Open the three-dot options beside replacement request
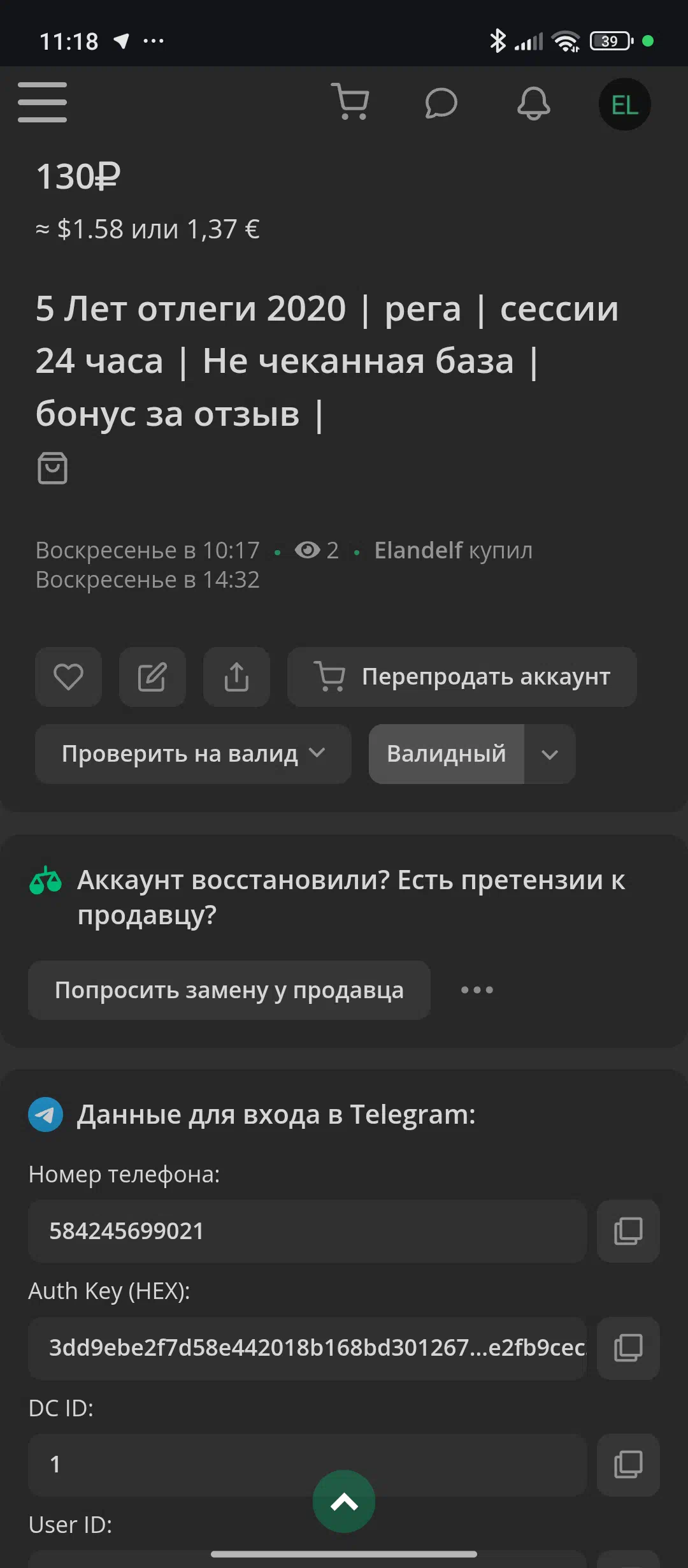The width and height of the screenshot is (688, 1568). coord(477,990)
